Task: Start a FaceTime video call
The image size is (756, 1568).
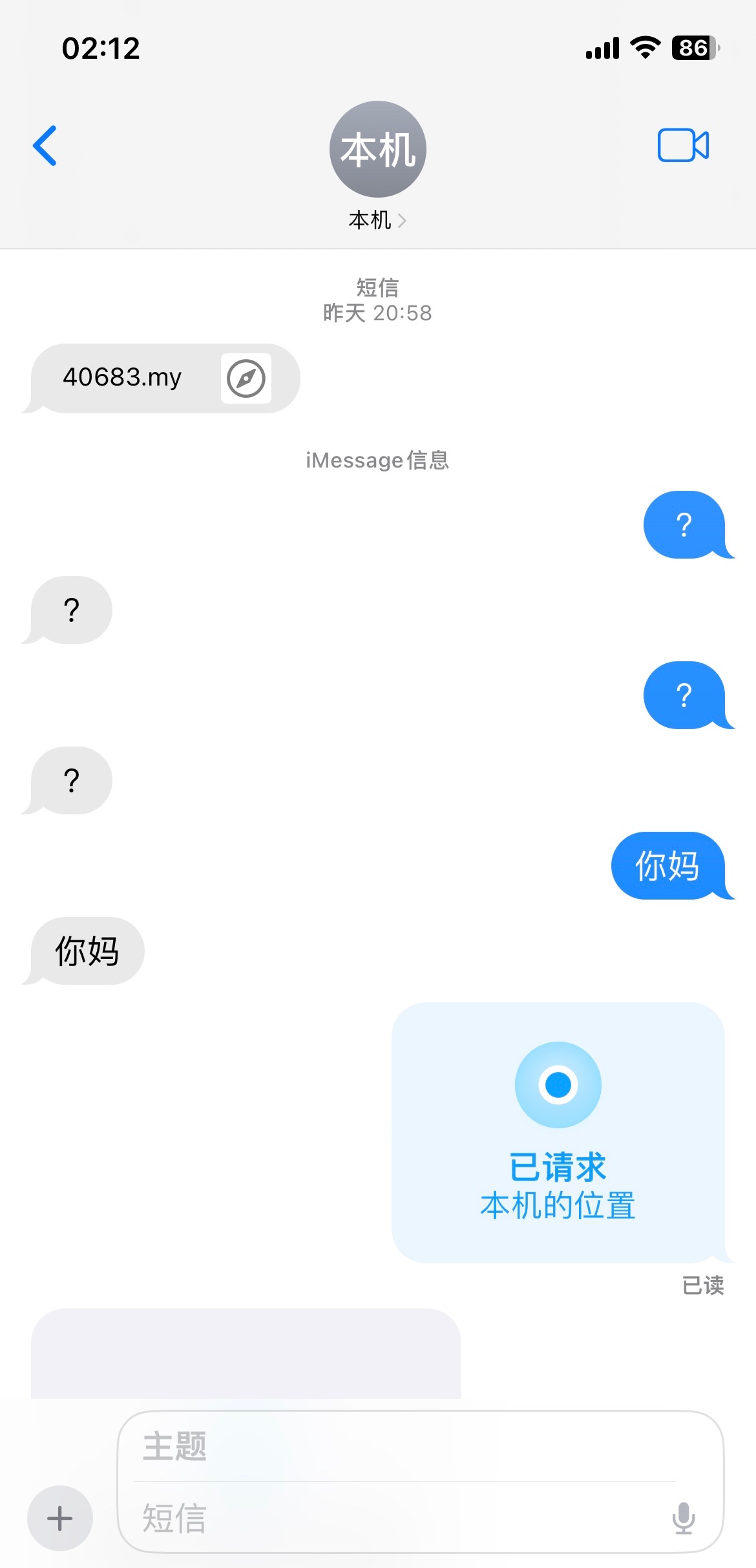Action: [x=683, y=145]
